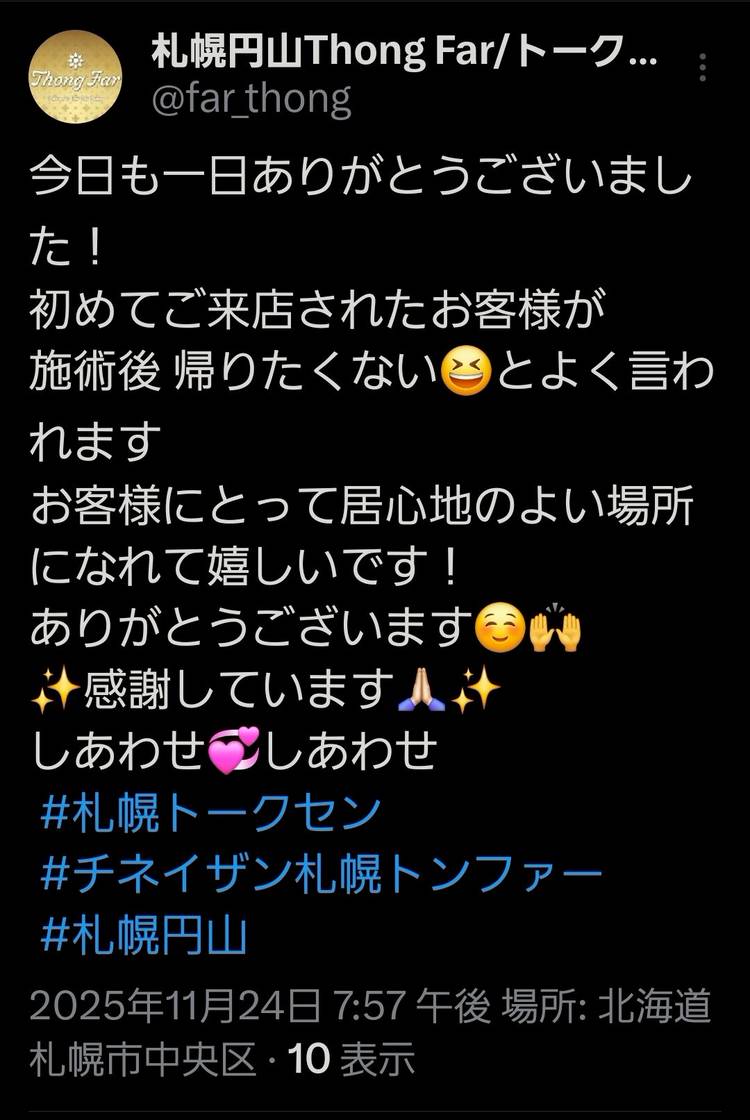This screenshot has height=1120, width=750.
Task: Open Thong Far profile avatar
Action: (x=77, y=76)
